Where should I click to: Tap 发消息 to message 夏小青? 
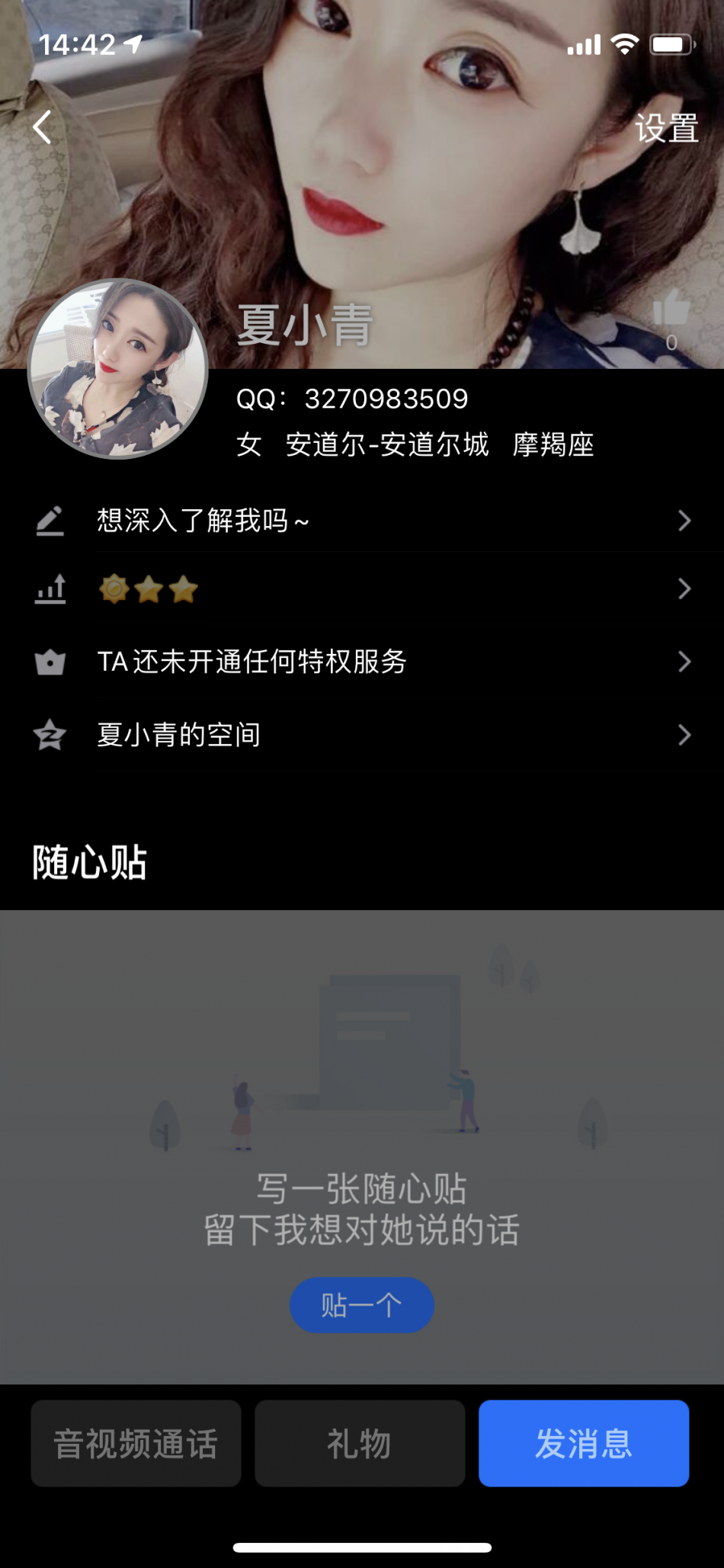(584, 1443)
